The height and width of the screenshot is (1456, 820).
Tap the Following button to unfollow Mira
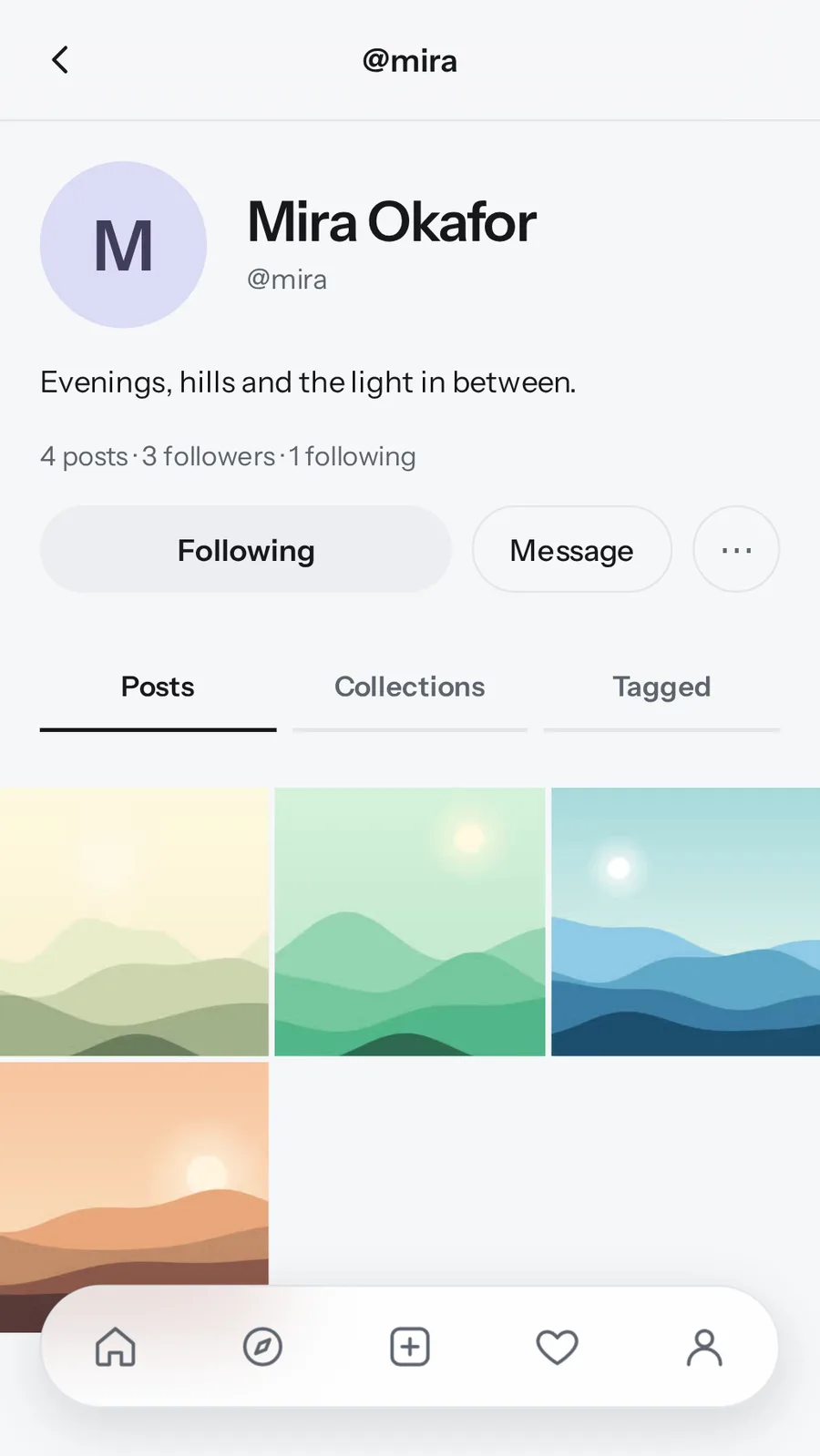pyautogui.click(x=246, y=549)
